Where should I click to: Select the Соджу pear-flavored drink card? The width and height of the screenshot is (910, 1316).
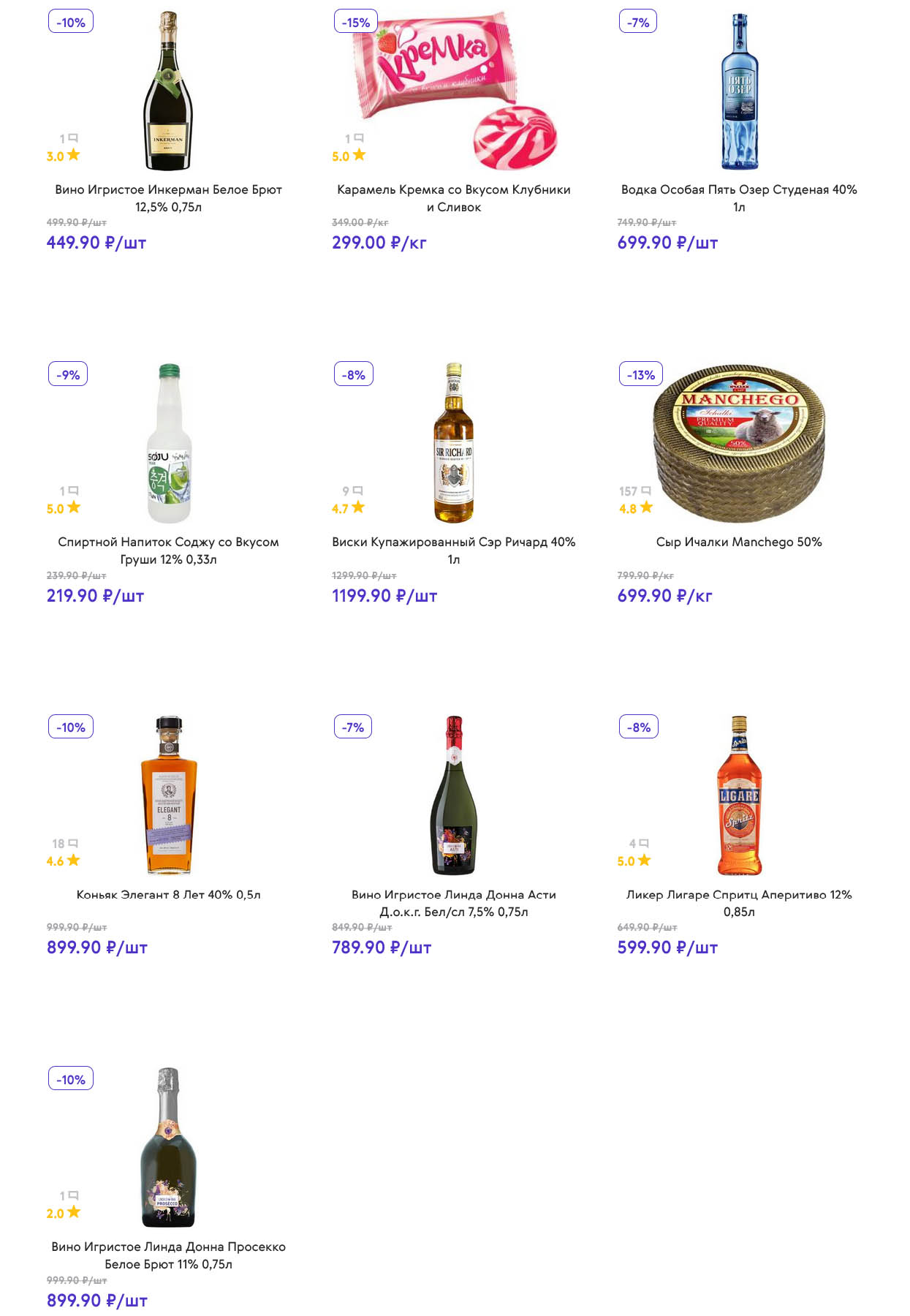point(168,550)
